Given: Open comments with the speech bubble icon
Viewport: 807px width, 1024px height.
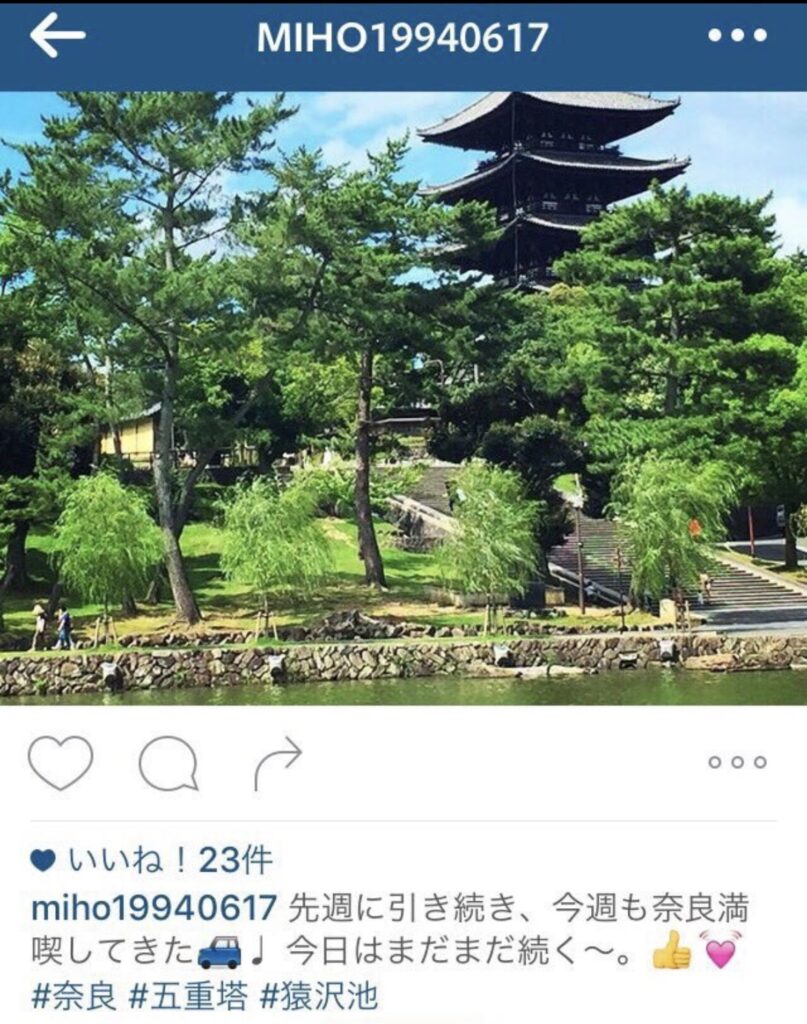Looking at the screenshot, I should (168, 765).
